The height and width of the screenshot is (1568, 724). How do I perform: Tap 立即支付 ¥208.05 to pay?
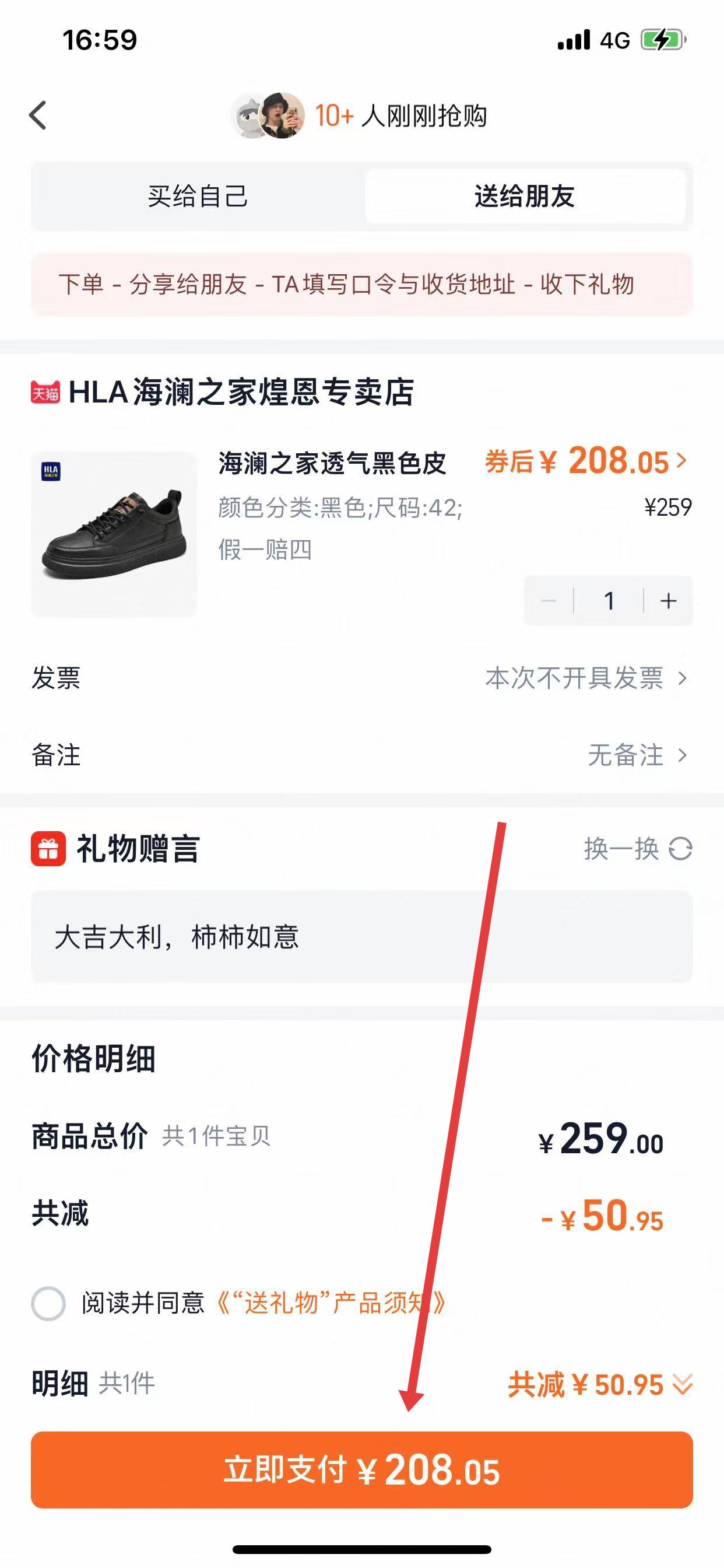tap(361, 1470)
